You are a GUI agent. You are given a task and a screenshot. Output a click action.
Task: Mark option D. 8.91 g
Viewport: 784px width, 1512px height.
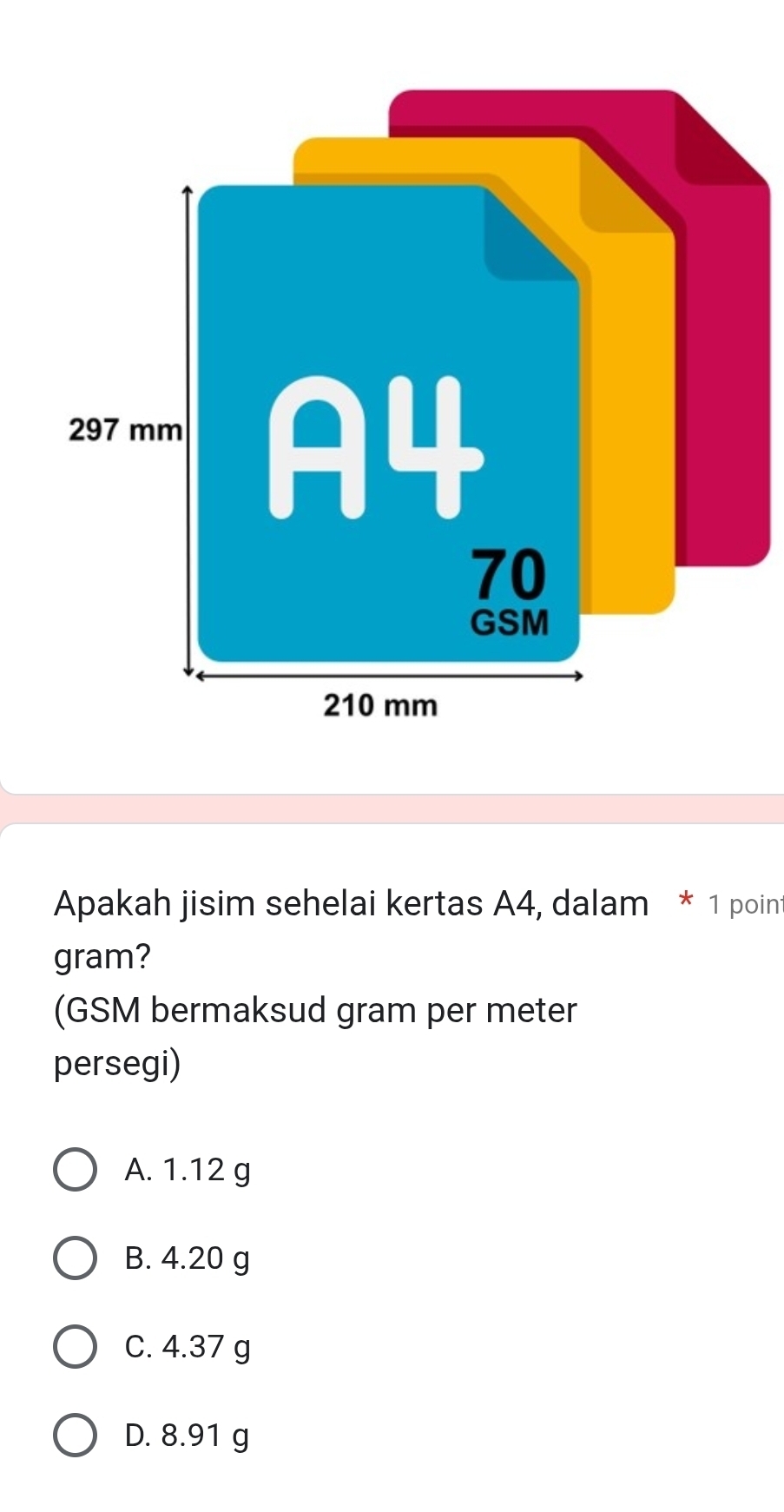click(76, 1436)
